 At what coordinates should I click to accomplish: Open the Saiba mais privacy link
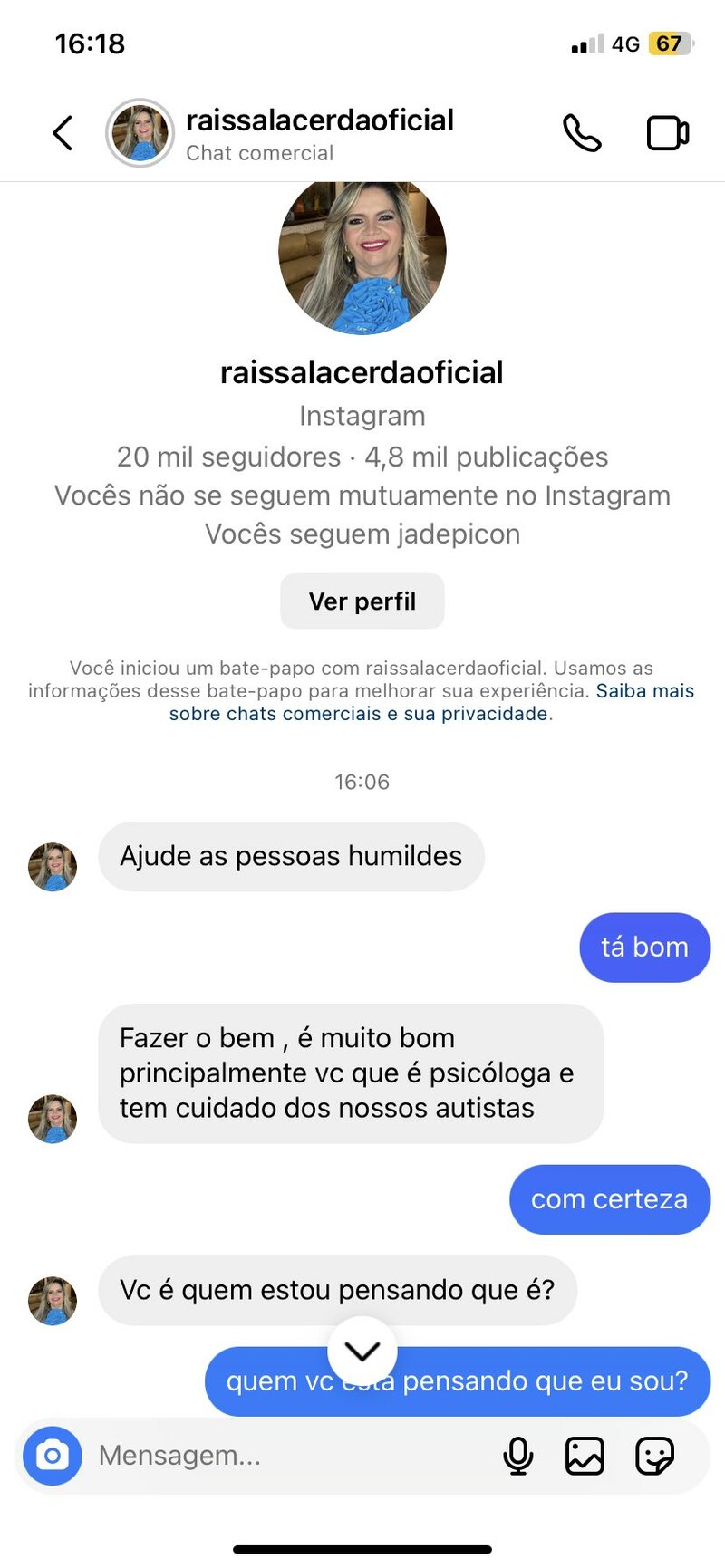click(644, 691)
